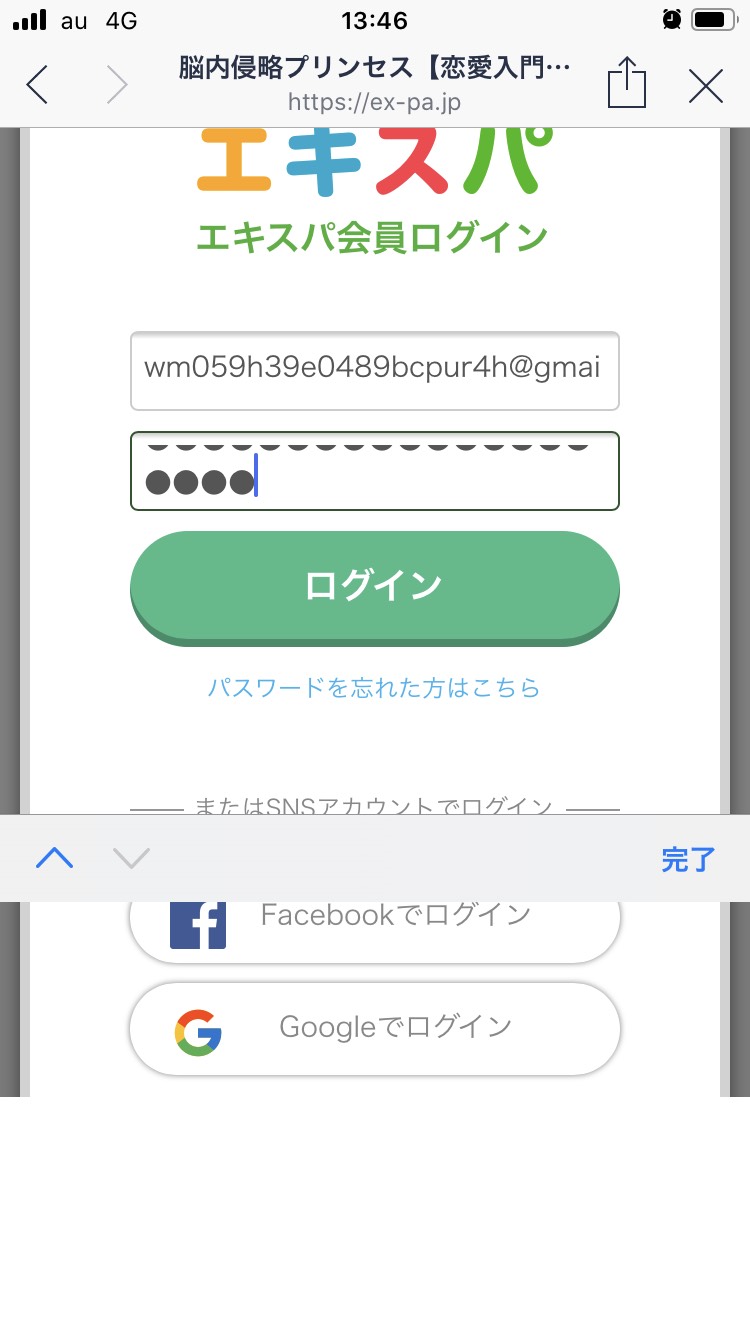Log in with Facebook

coord(375,926)
